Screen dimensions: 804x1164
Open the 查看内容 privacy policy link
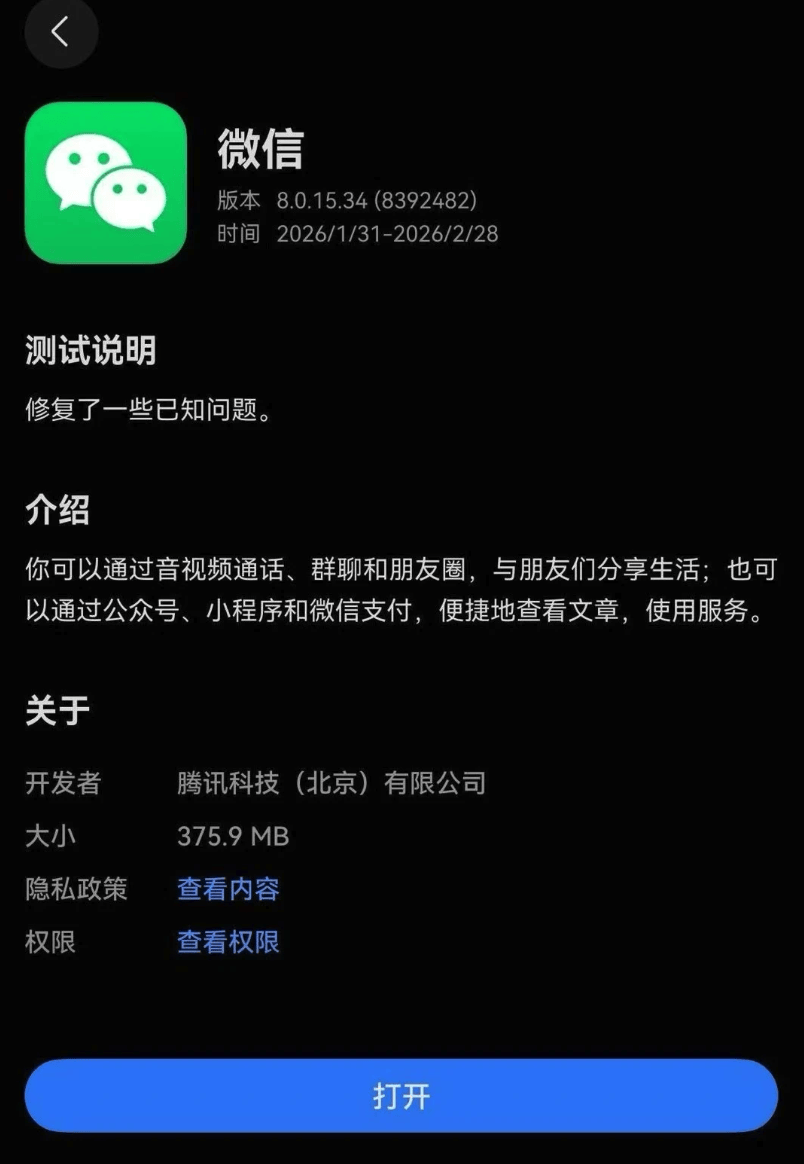point(228,889)
